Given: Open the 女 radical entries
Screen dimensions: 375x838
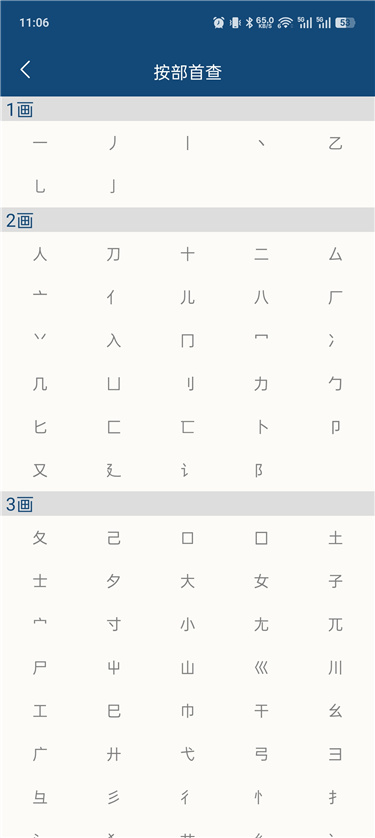Looking at the screenshot, I should pyautogui.click(x=261, y=581).
